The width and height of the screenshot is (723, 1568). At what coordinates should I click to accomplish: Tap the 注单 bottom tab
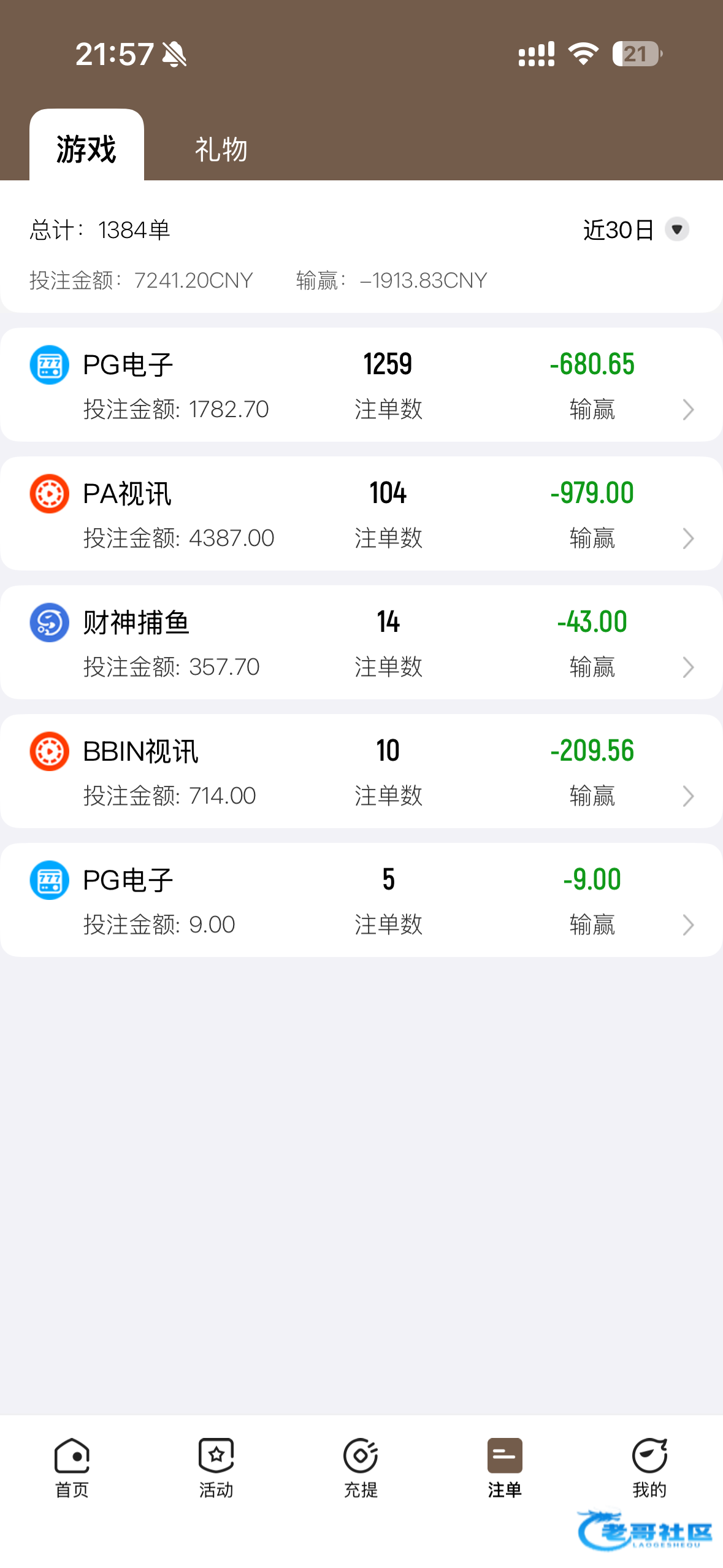pyautogui.click(x=505, y=1467)
